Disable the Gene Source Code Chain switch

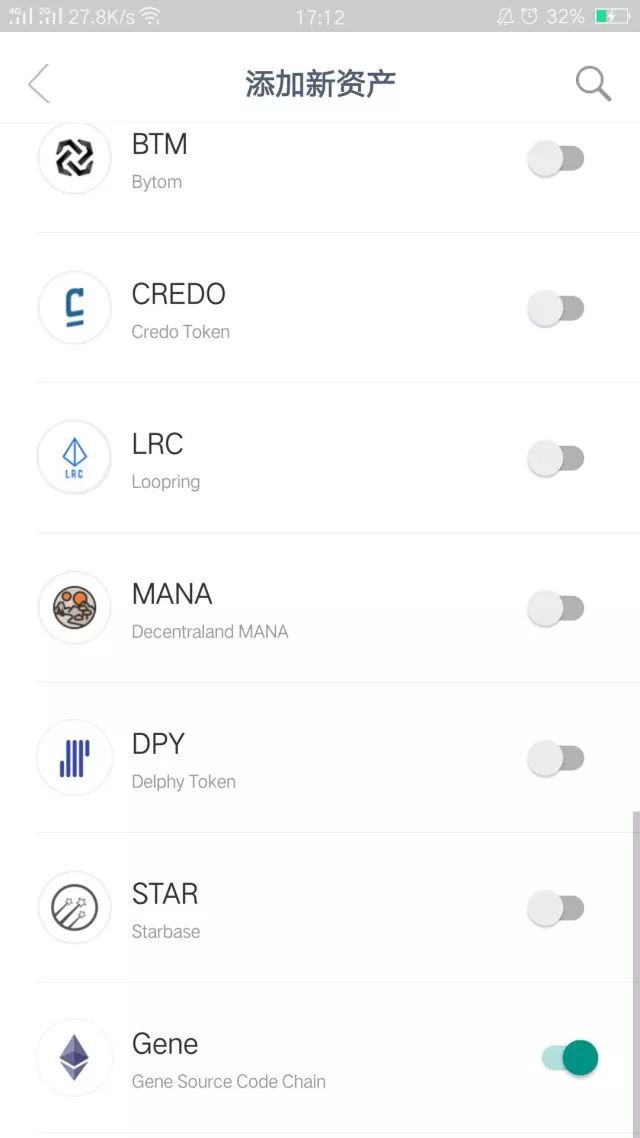coord(570,1058)
